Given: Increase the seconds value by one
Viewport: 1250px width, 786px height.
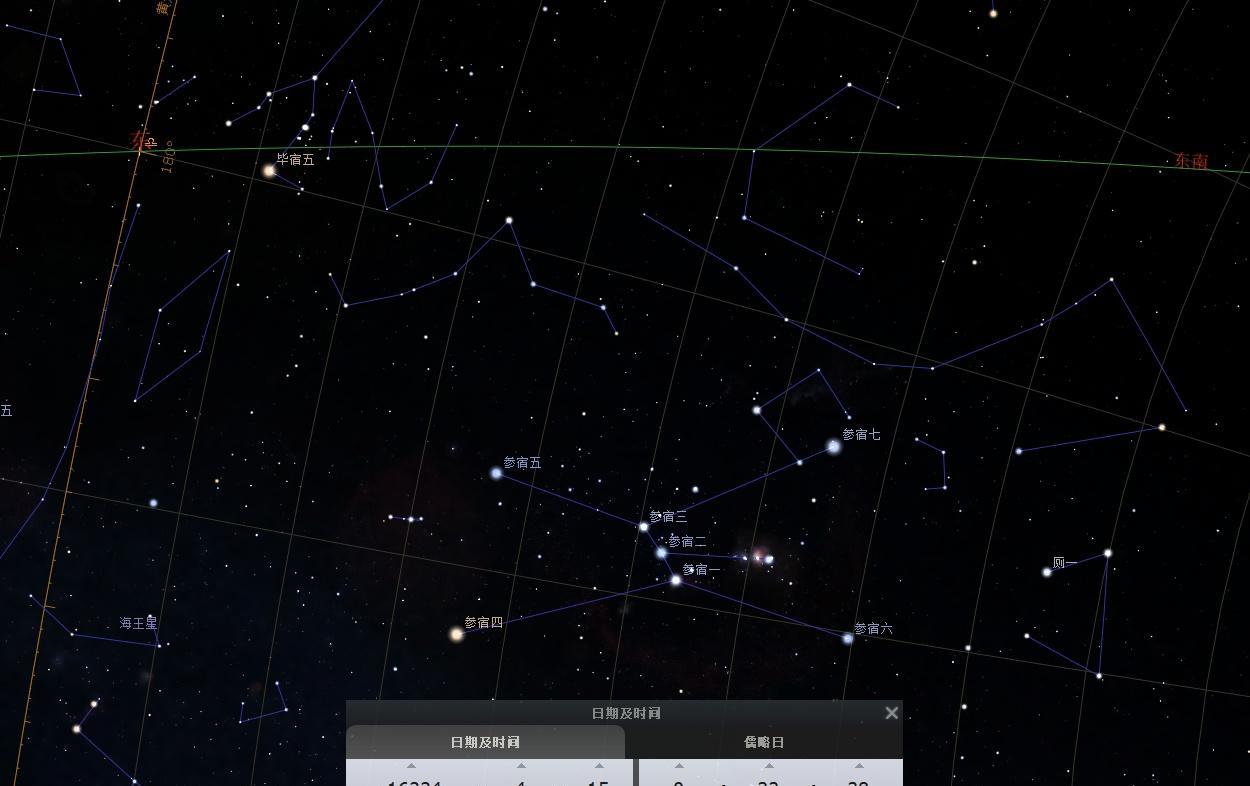Looking at the screenshot, I should click(x=859, y=766).
